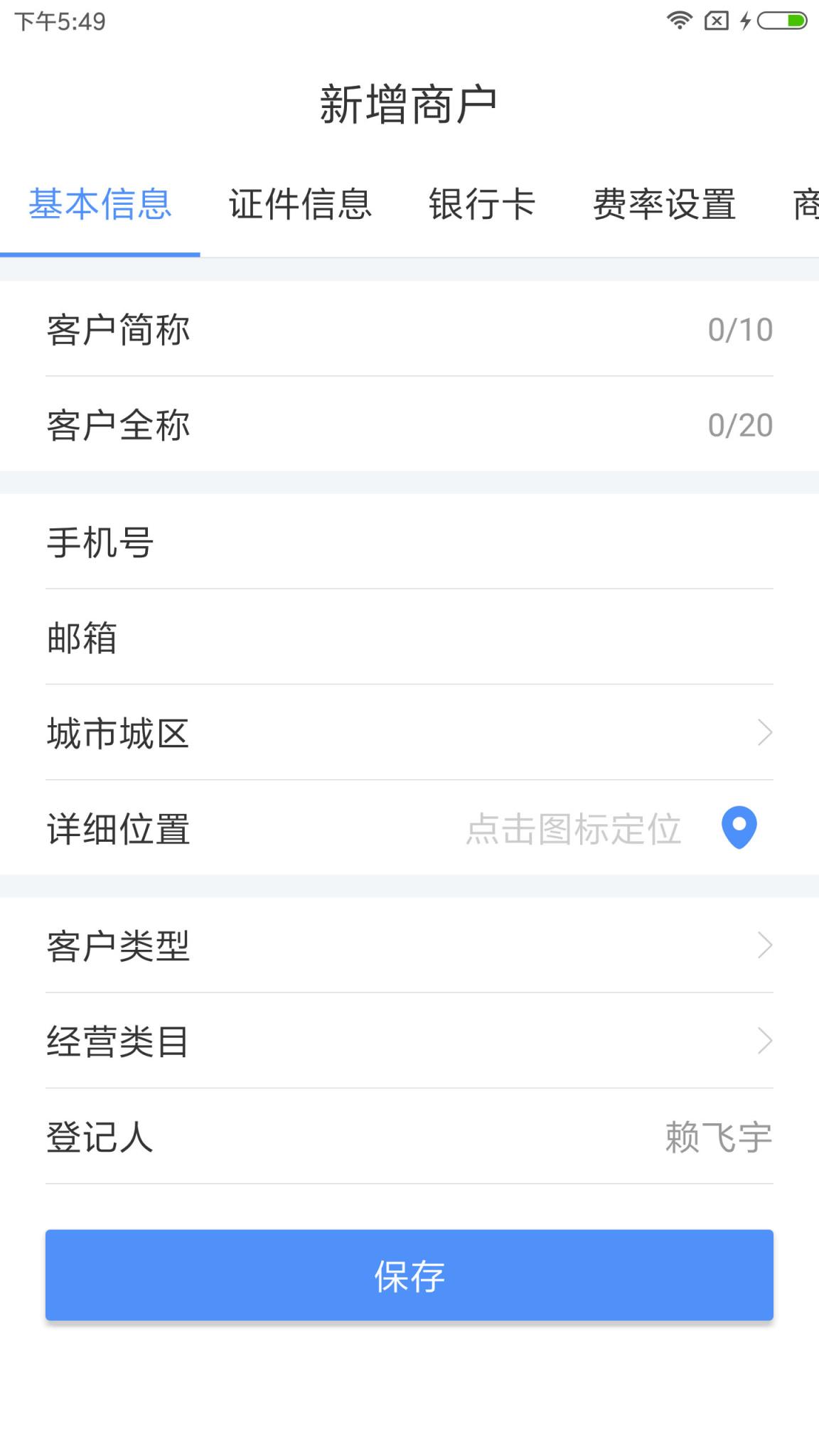Return to the 基本信息 tab
Image resolution: width=819 pixels, height=1456 pixels.
(100, 205)
